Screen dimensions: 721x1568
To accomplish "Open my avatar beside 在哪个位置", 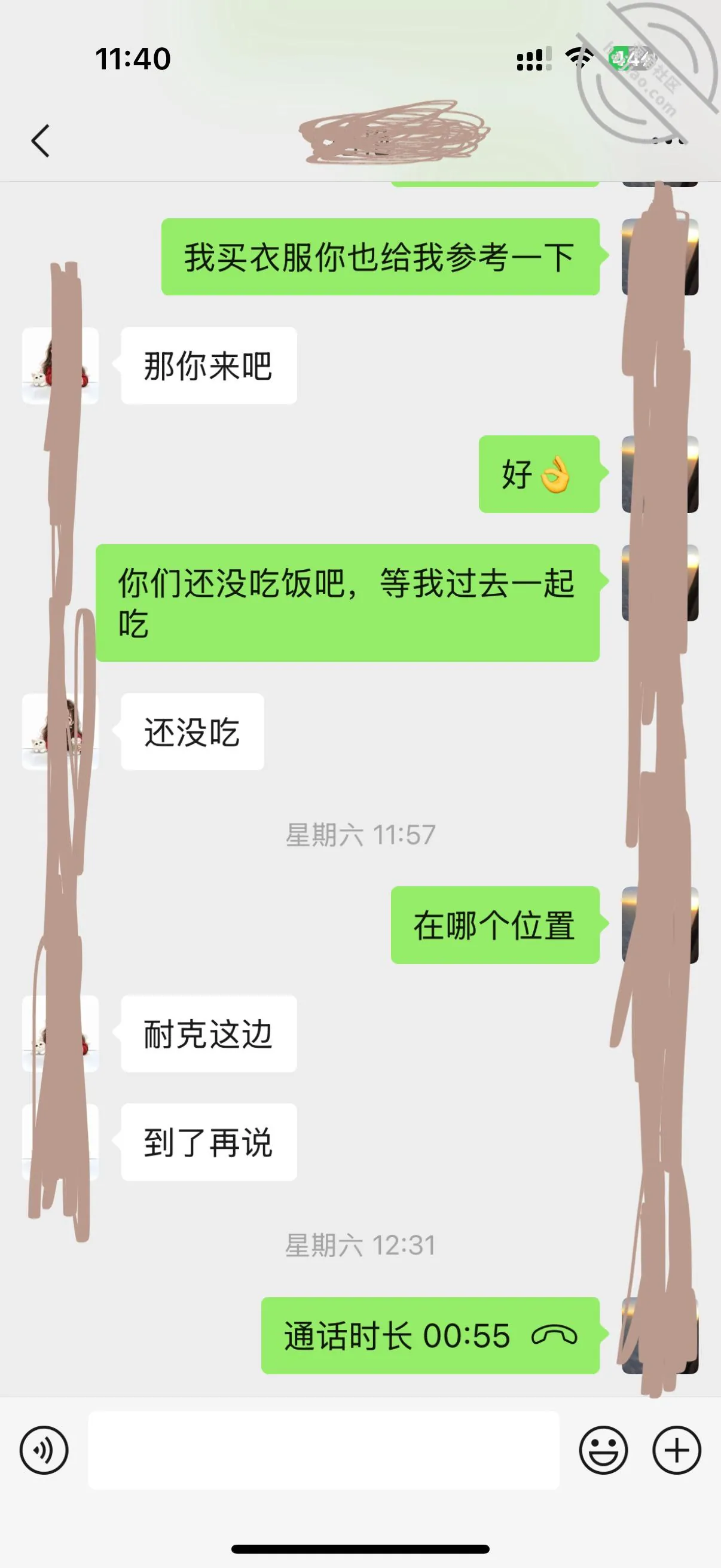I will 659,925.
